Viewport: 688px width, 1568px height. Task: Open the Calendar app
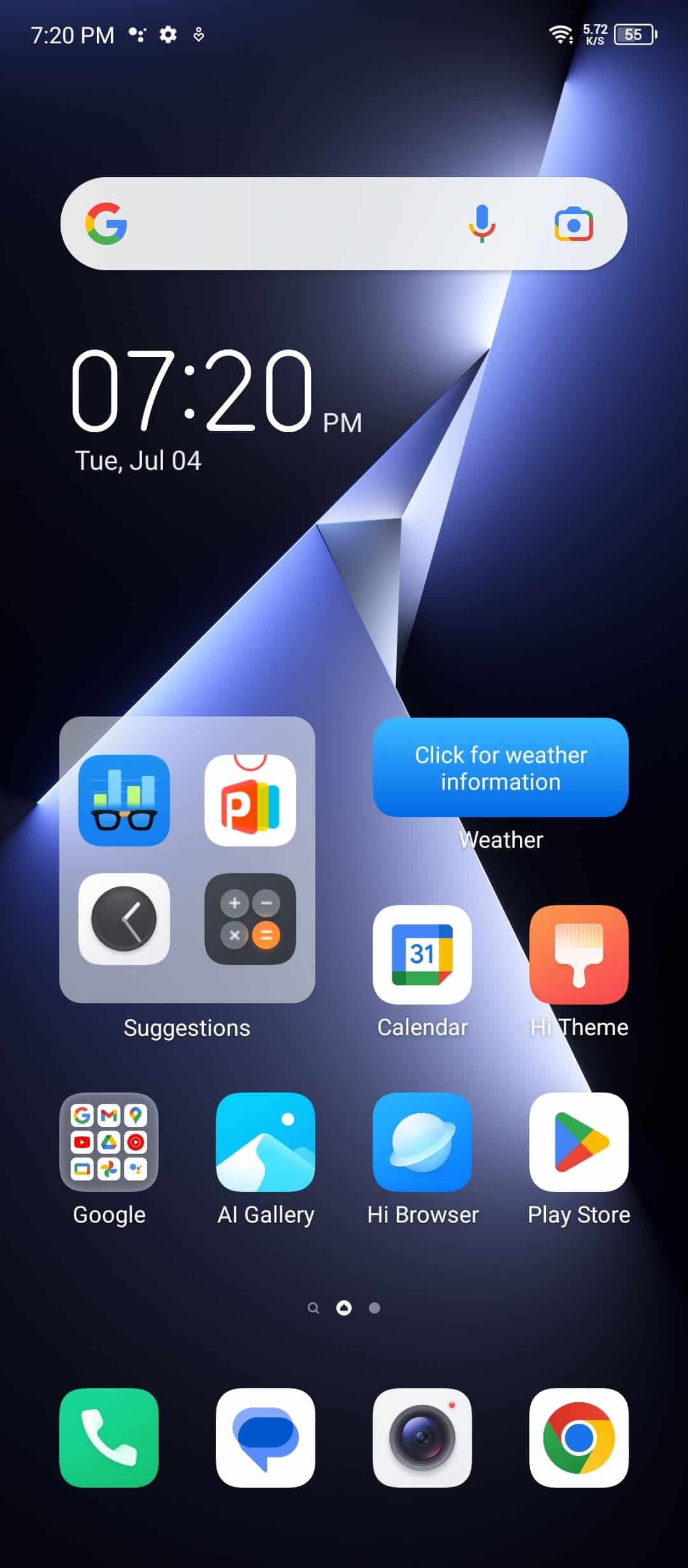[x=422, y=955]
